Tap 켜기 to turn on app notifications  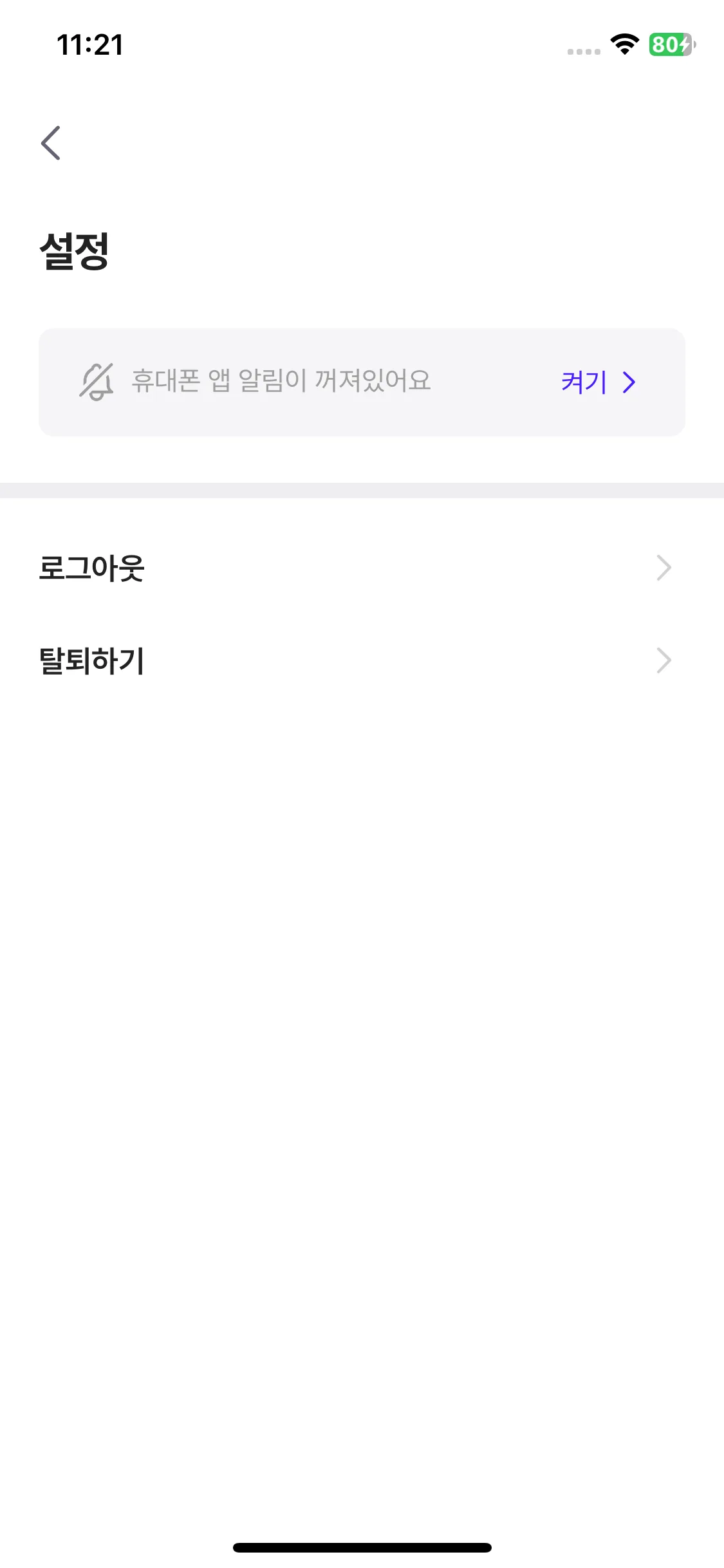597,382
